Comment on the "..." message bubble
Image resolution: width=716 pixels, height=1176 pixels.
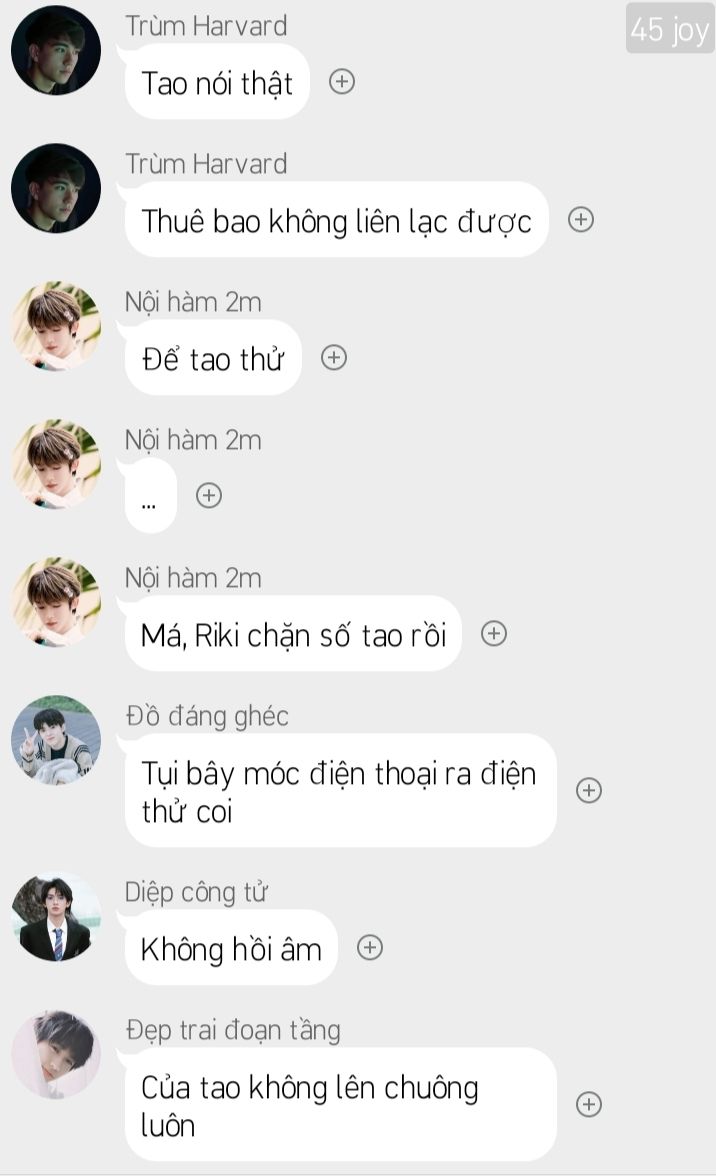coord(209,496)
